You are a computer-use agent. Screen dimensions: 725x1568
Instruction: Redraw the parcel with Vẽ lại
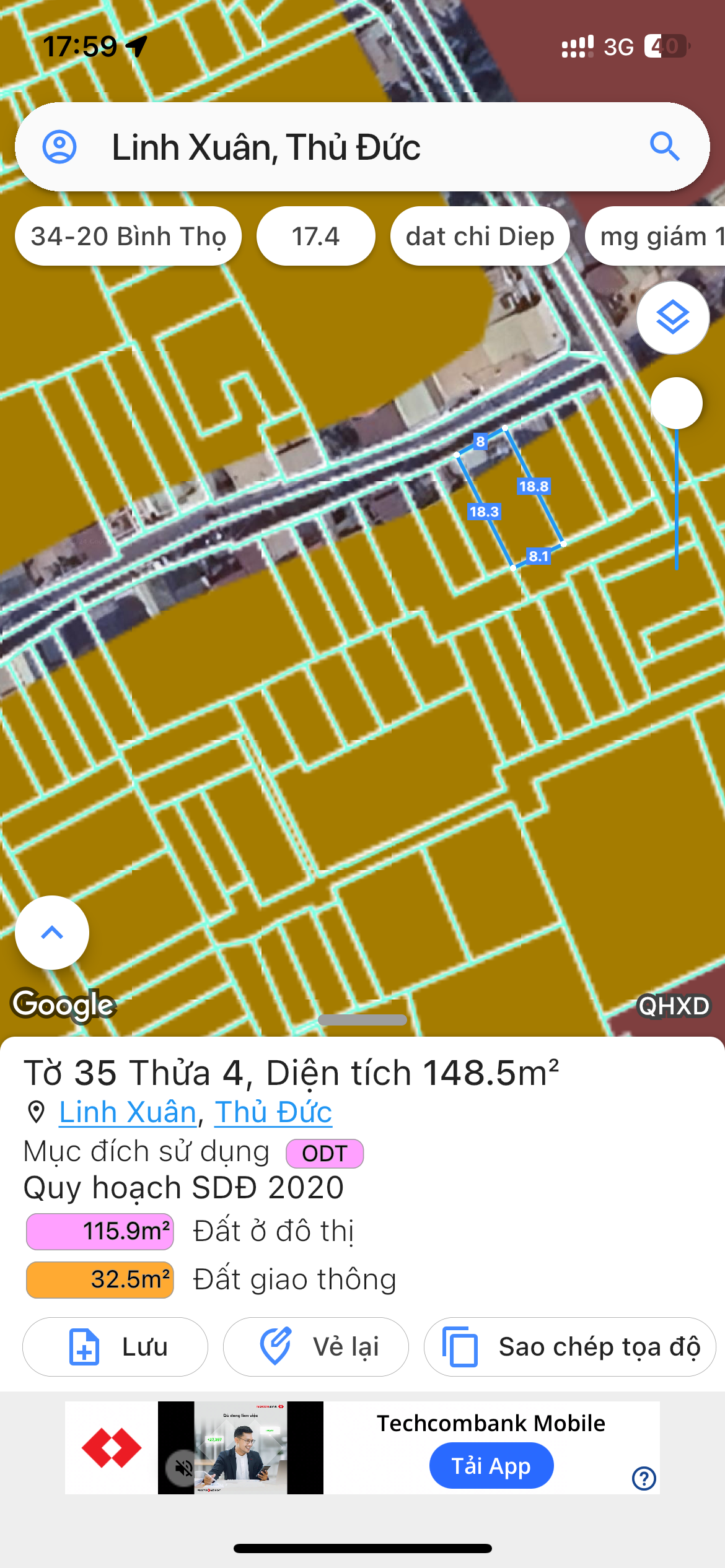316,1347
